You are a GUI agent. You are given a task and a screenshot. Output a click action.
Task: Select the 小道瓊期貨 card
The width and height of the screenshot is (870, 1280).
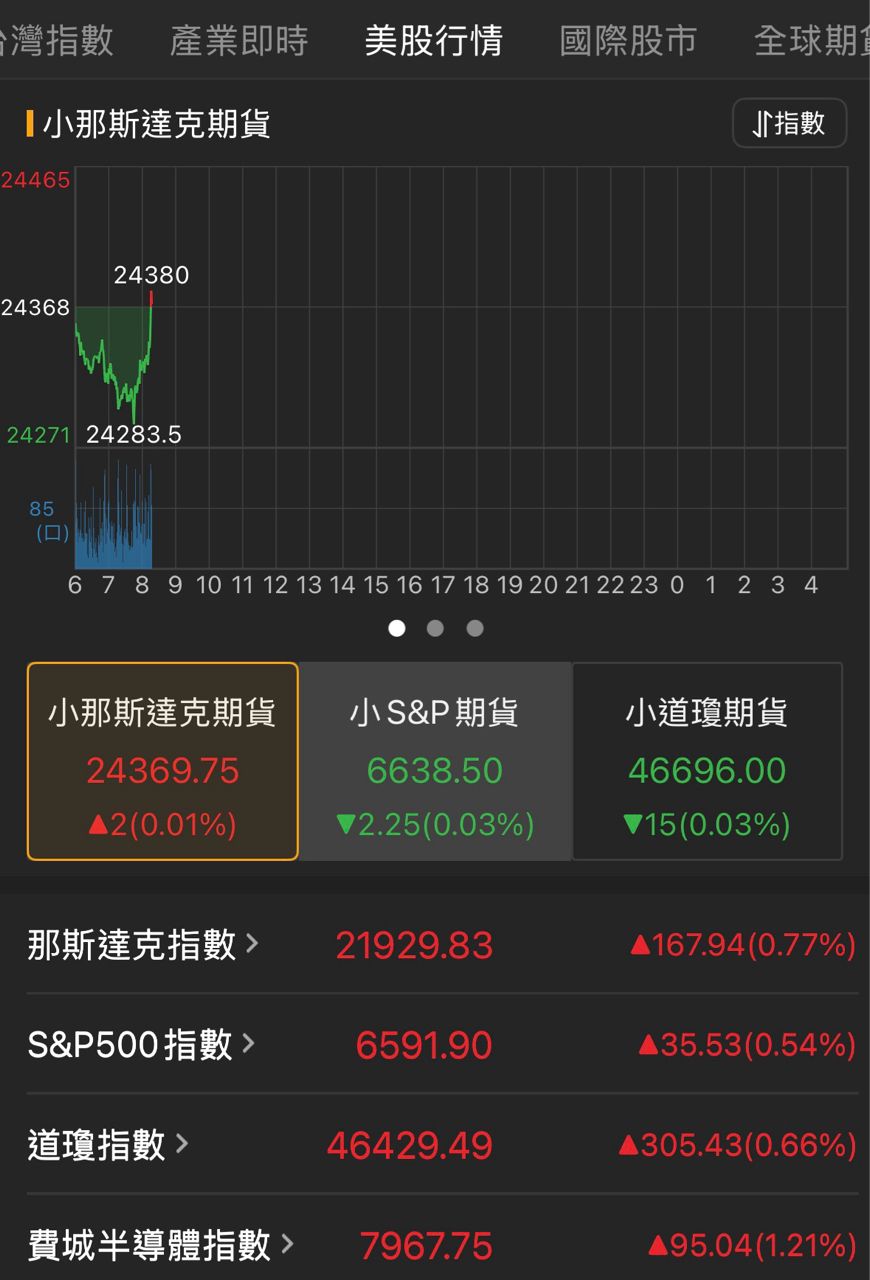[x=707, y=761]
